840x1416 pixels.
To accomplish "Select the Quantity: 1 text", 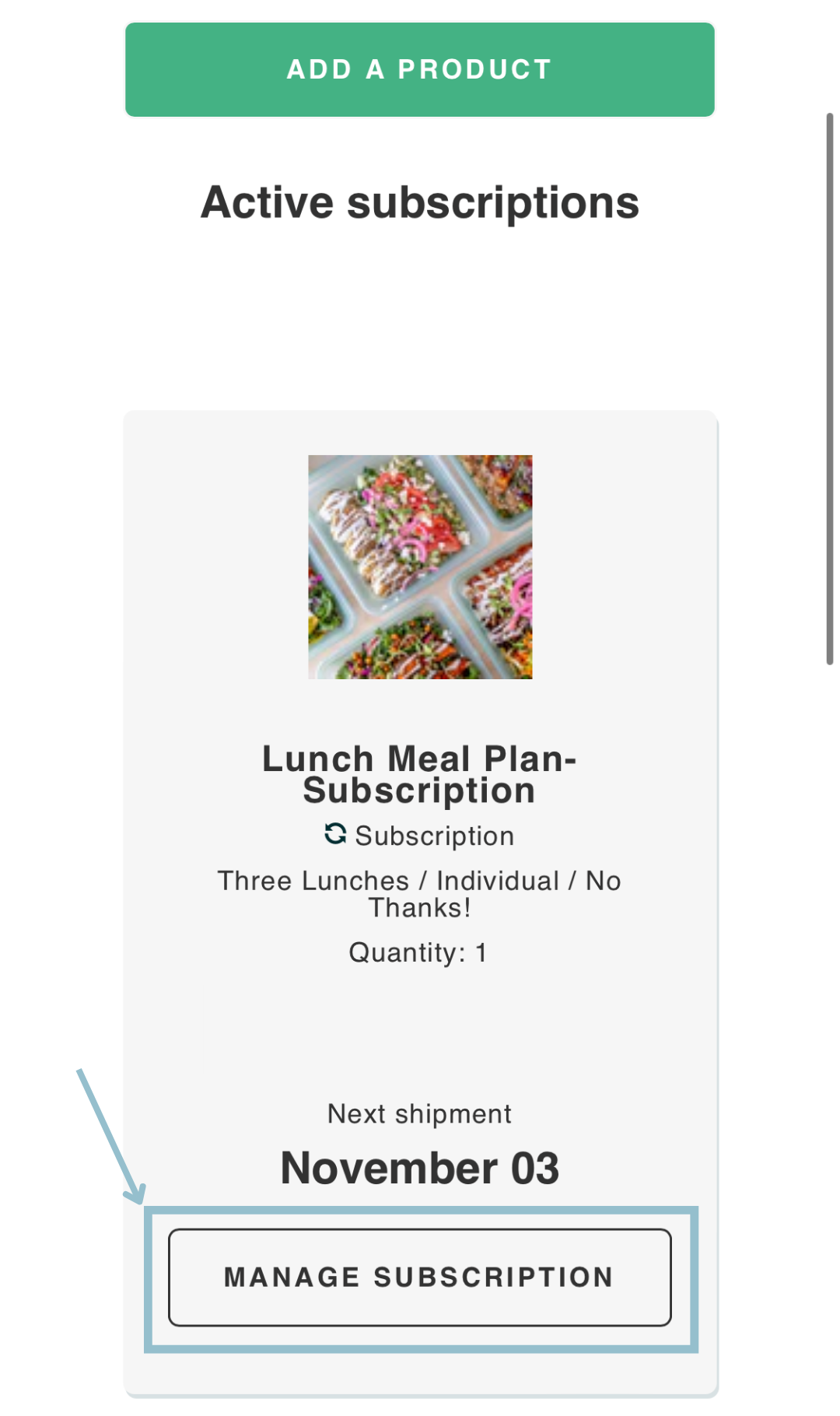I will click(418, 951).
